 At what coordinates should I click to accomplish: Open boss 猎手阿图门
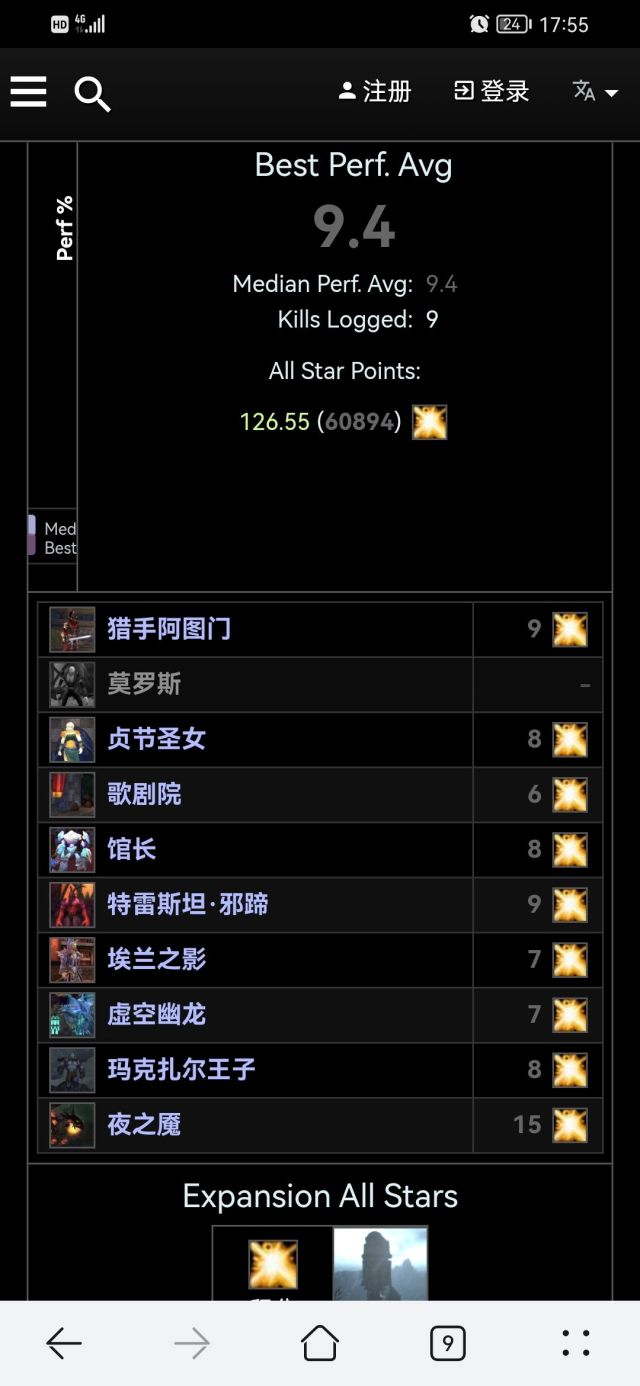pos(169,629)
